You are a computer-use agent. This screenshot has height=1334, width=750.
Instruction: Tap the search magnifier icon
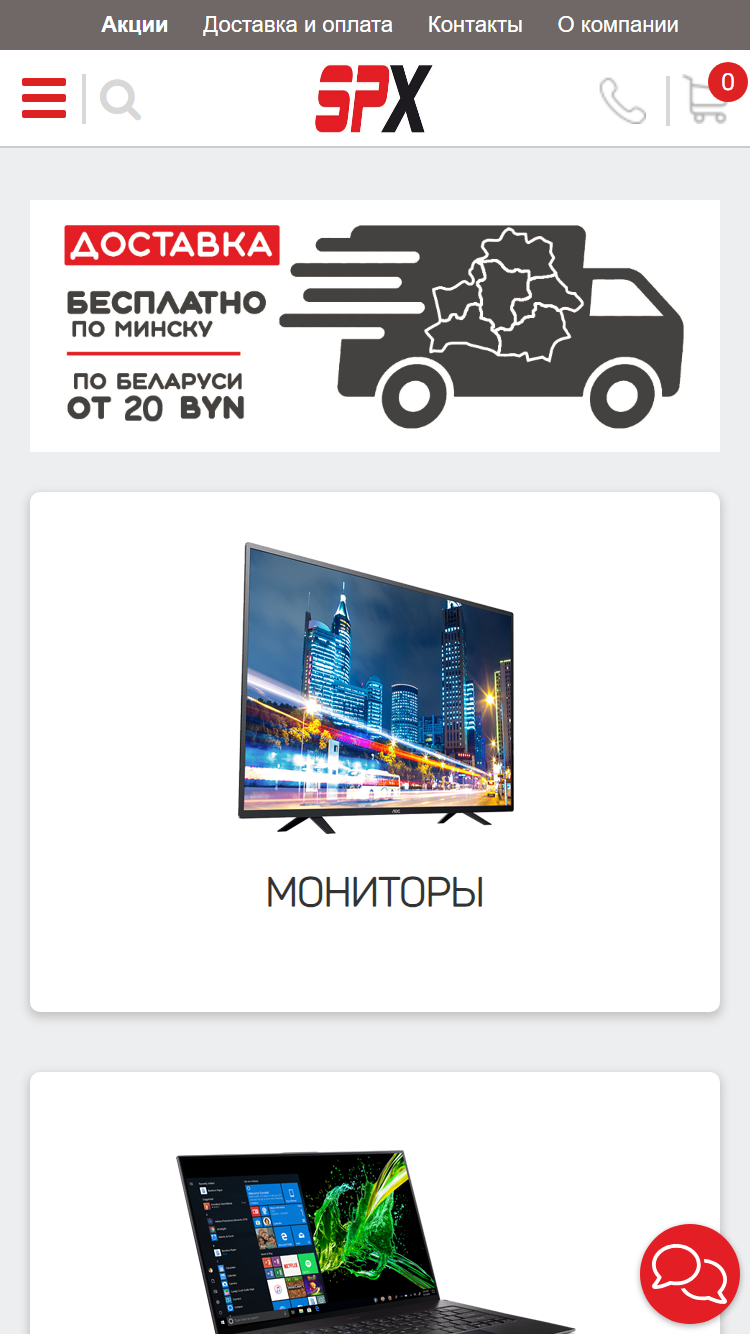pos(120,100)
